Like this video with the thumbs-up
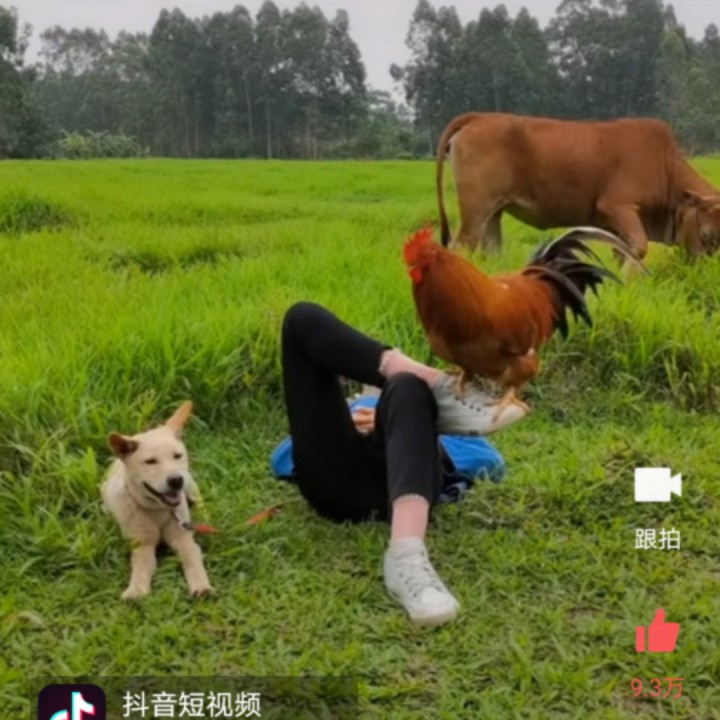This screenshot has height=720, width=720. tap(657, 633)
